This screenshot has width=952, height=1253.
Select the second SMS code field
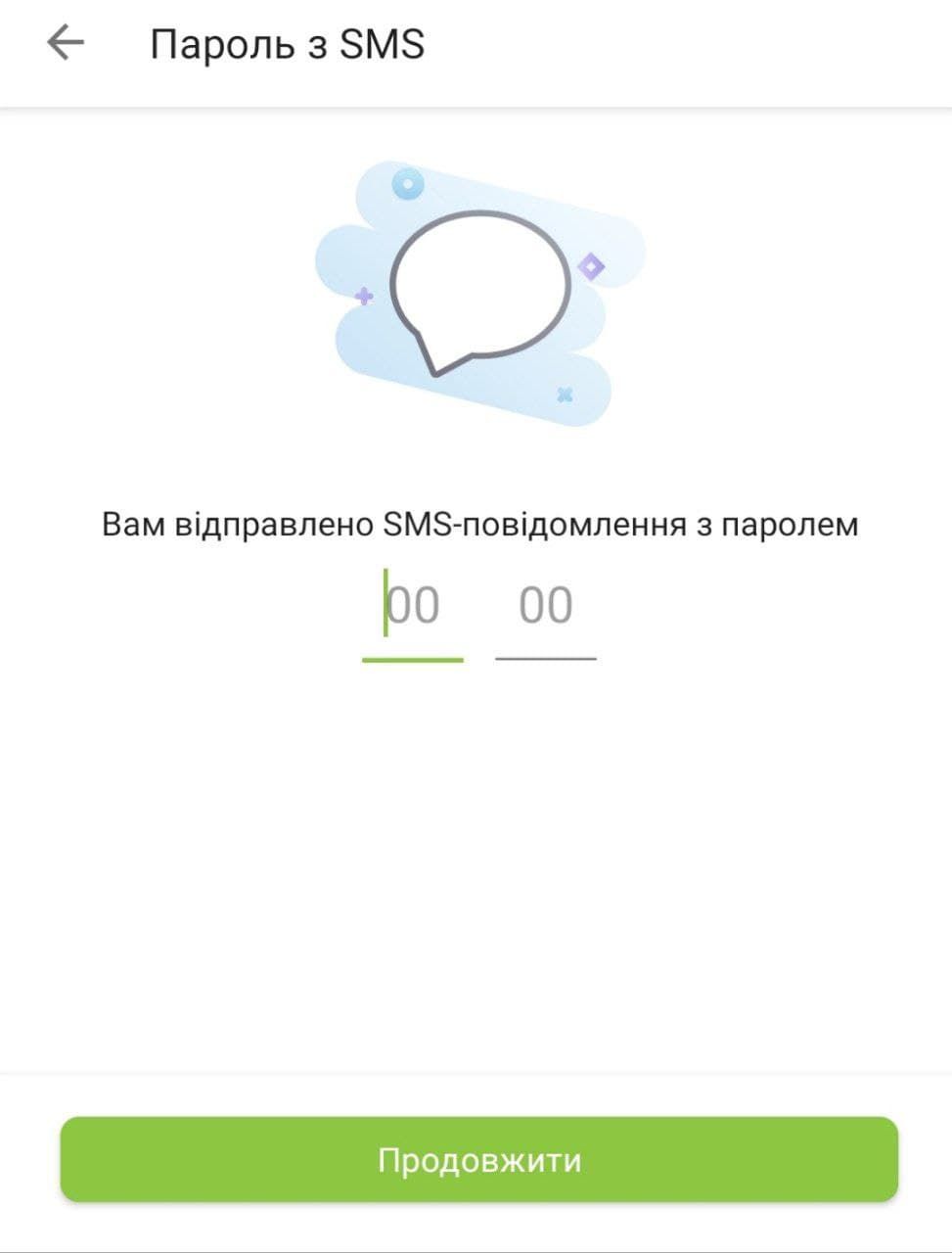(545, 607)
